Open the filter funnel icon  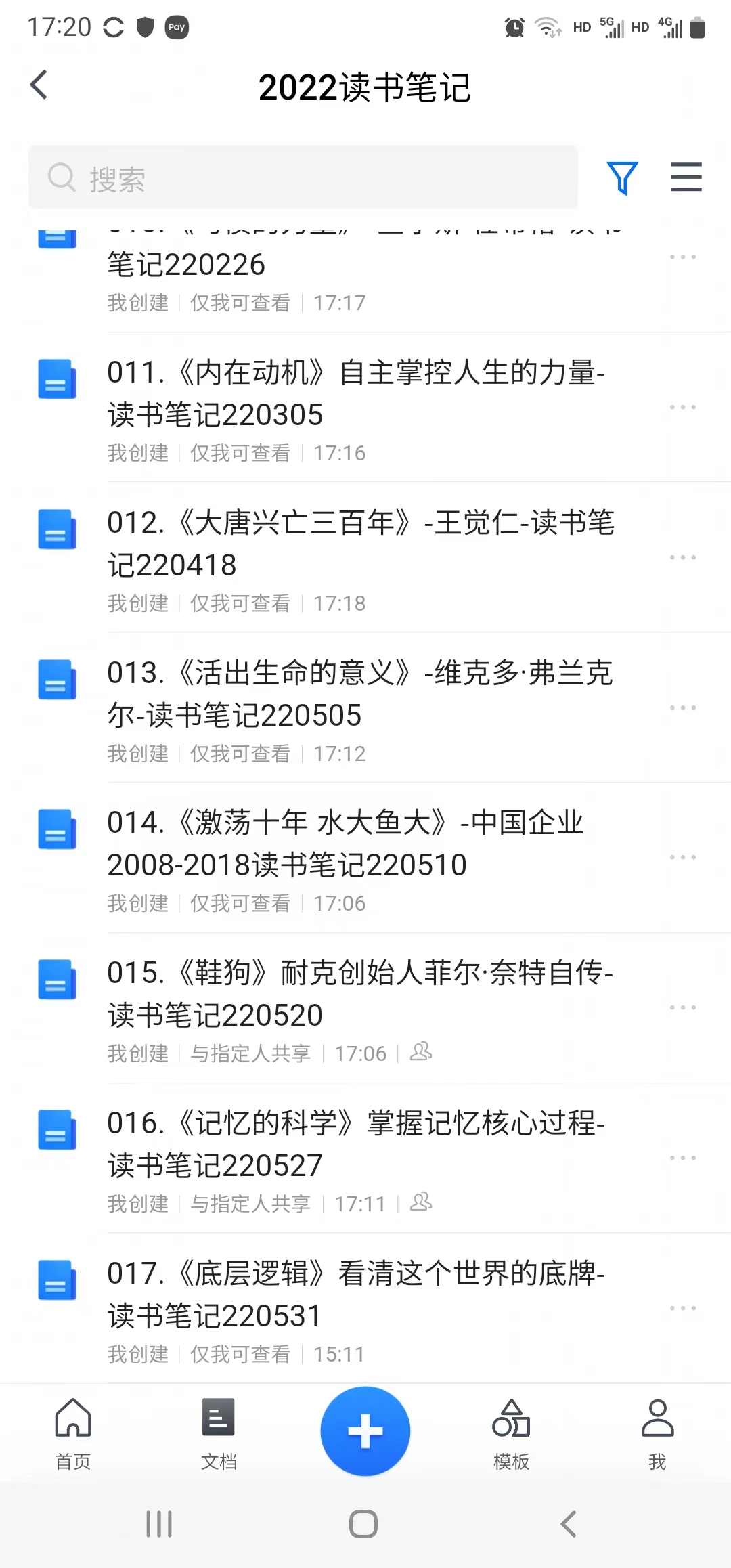tap(622, 177)
